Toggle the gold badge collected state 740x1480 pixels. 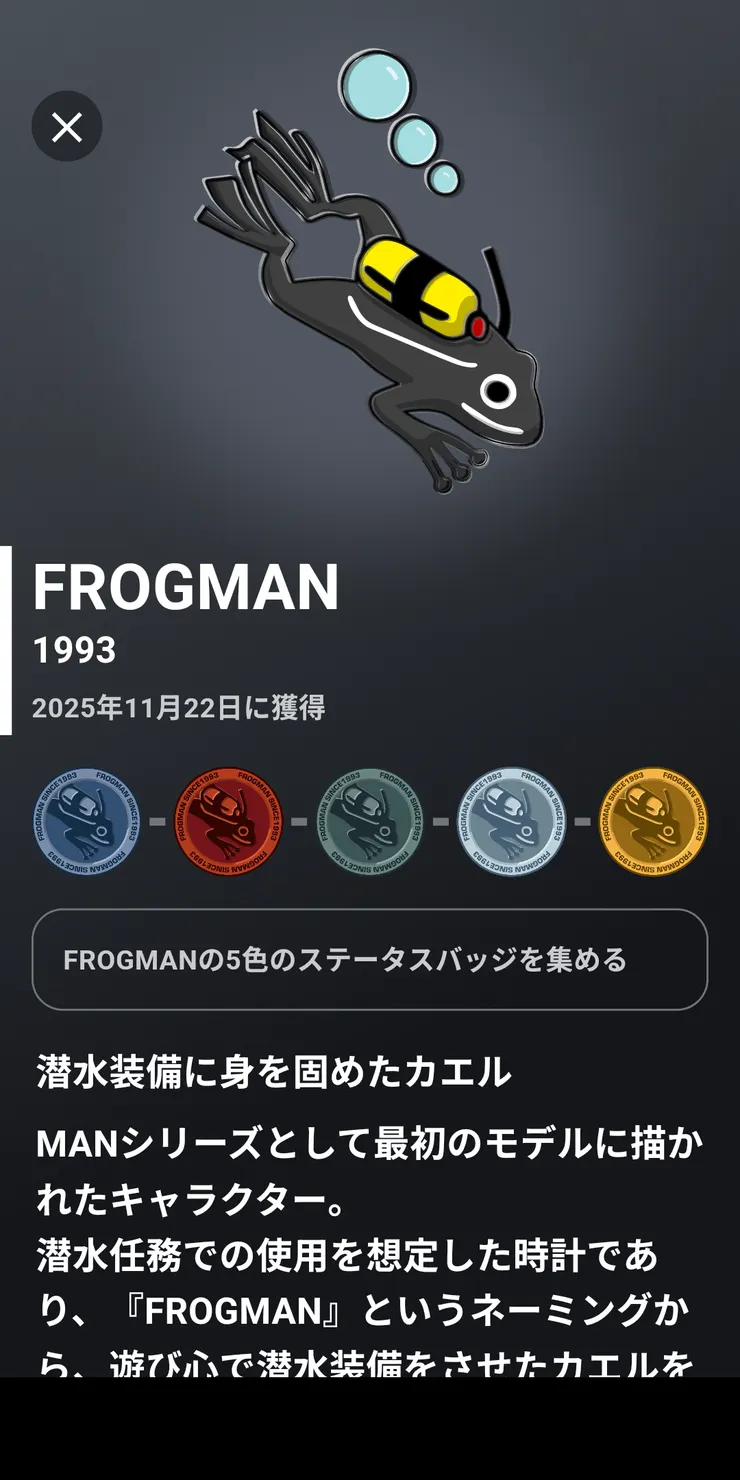[650, 820]
